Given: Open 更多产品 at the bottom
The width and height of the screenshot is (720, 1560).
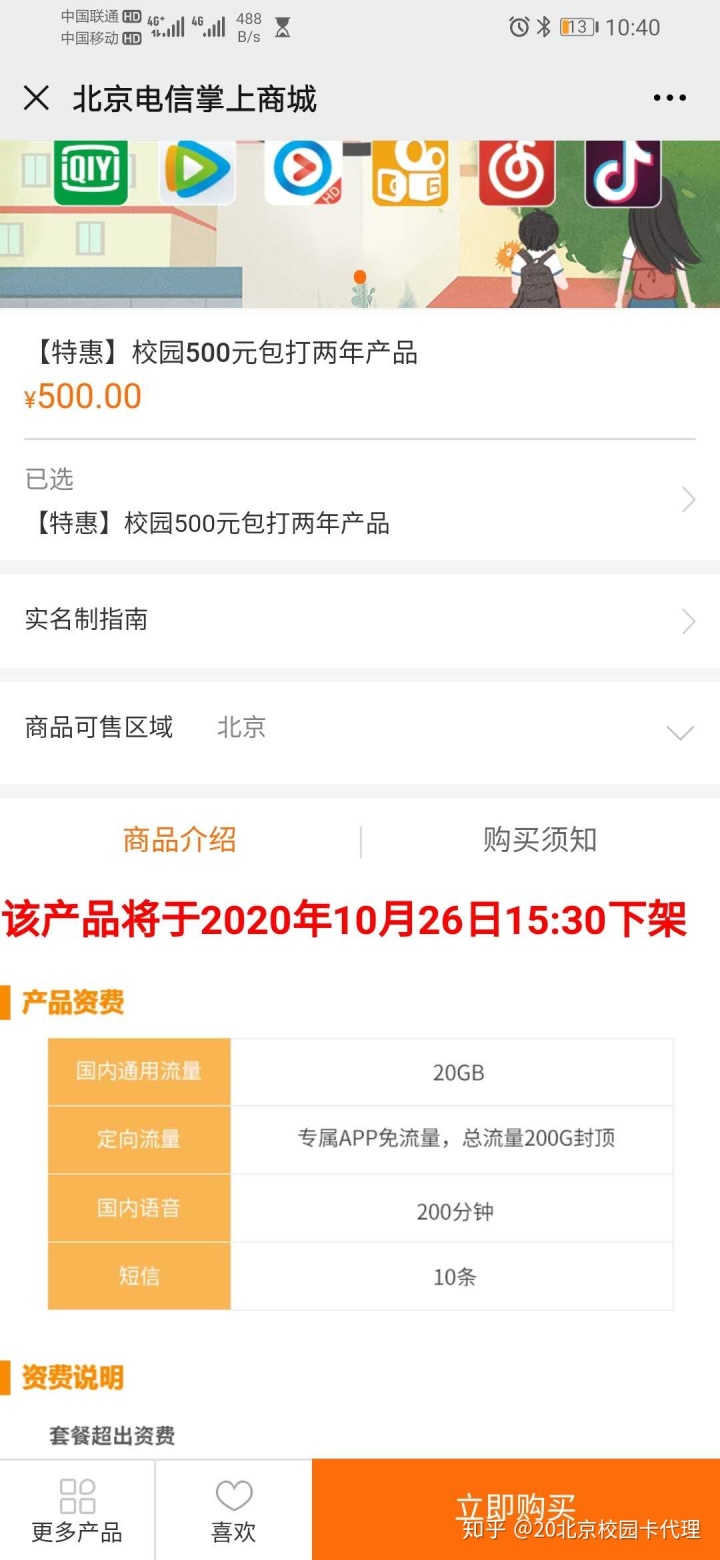Looking at the screenshot, I should coord(77,1510).
